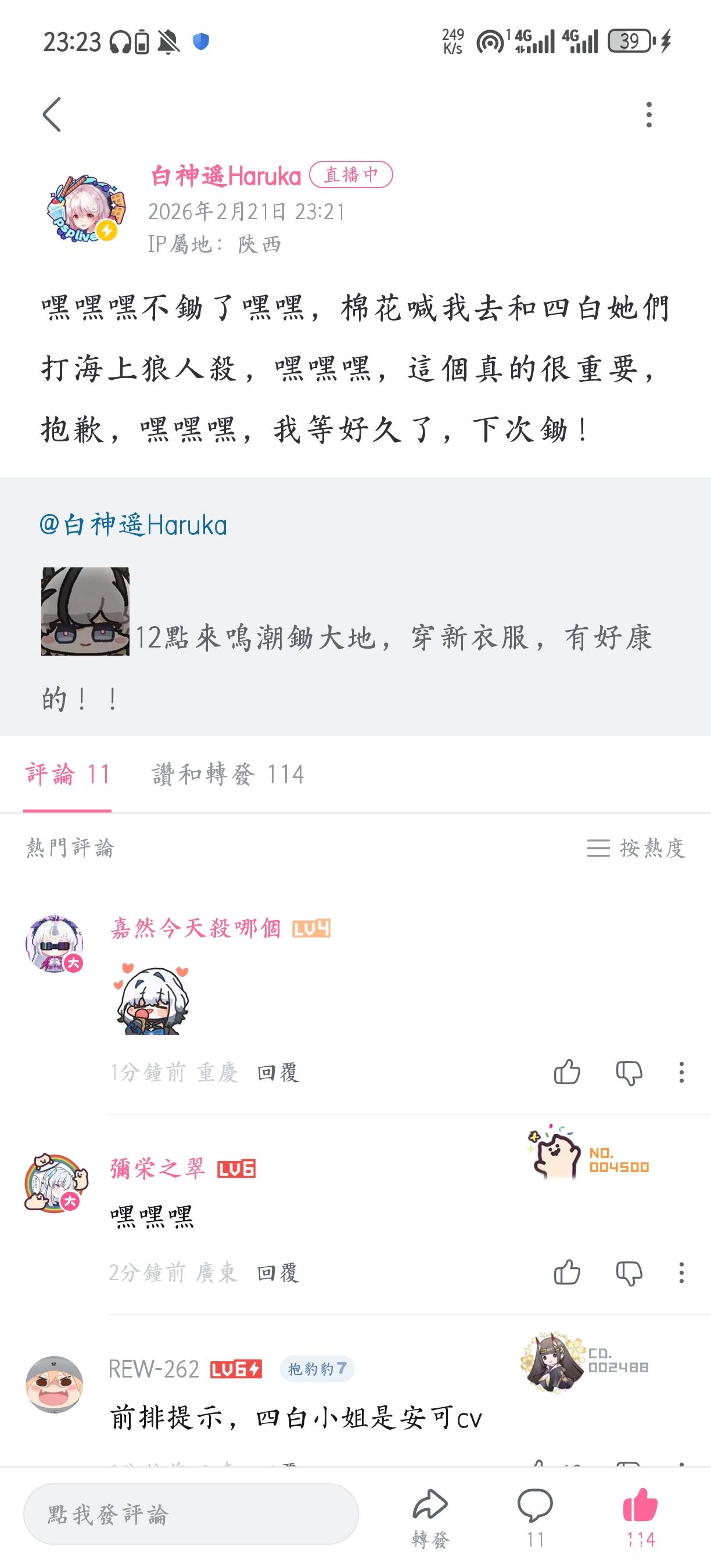Dislike 彌荣之翠's 嘿嘿嘿 comment
The width and height of the screenshot is (711, 1568).
(629, 1273)
